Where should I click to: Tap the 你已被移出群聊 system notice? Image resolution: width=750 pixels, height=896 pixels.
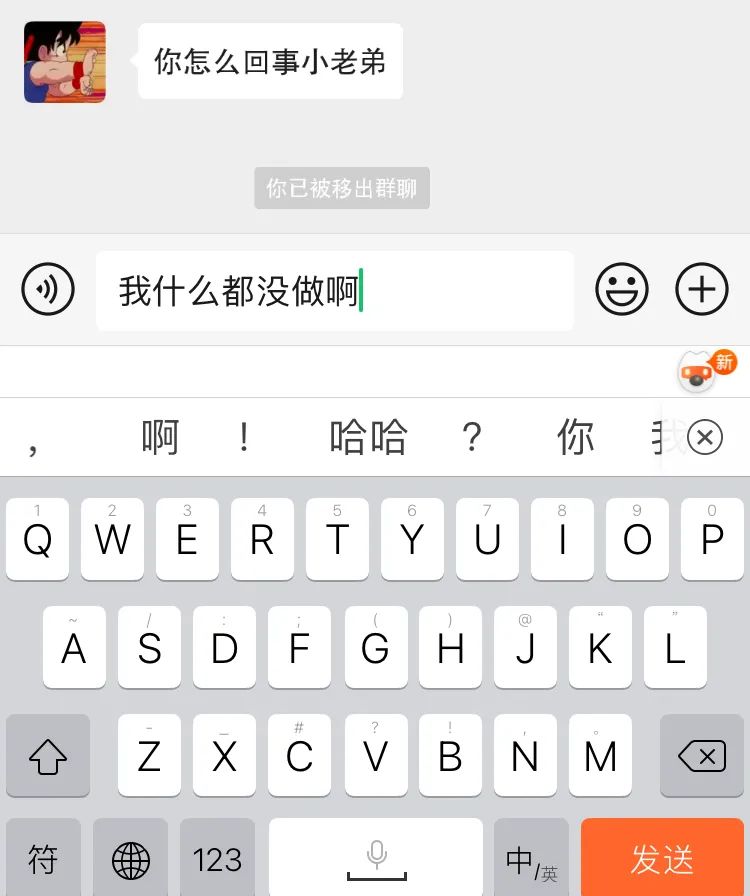342,188
